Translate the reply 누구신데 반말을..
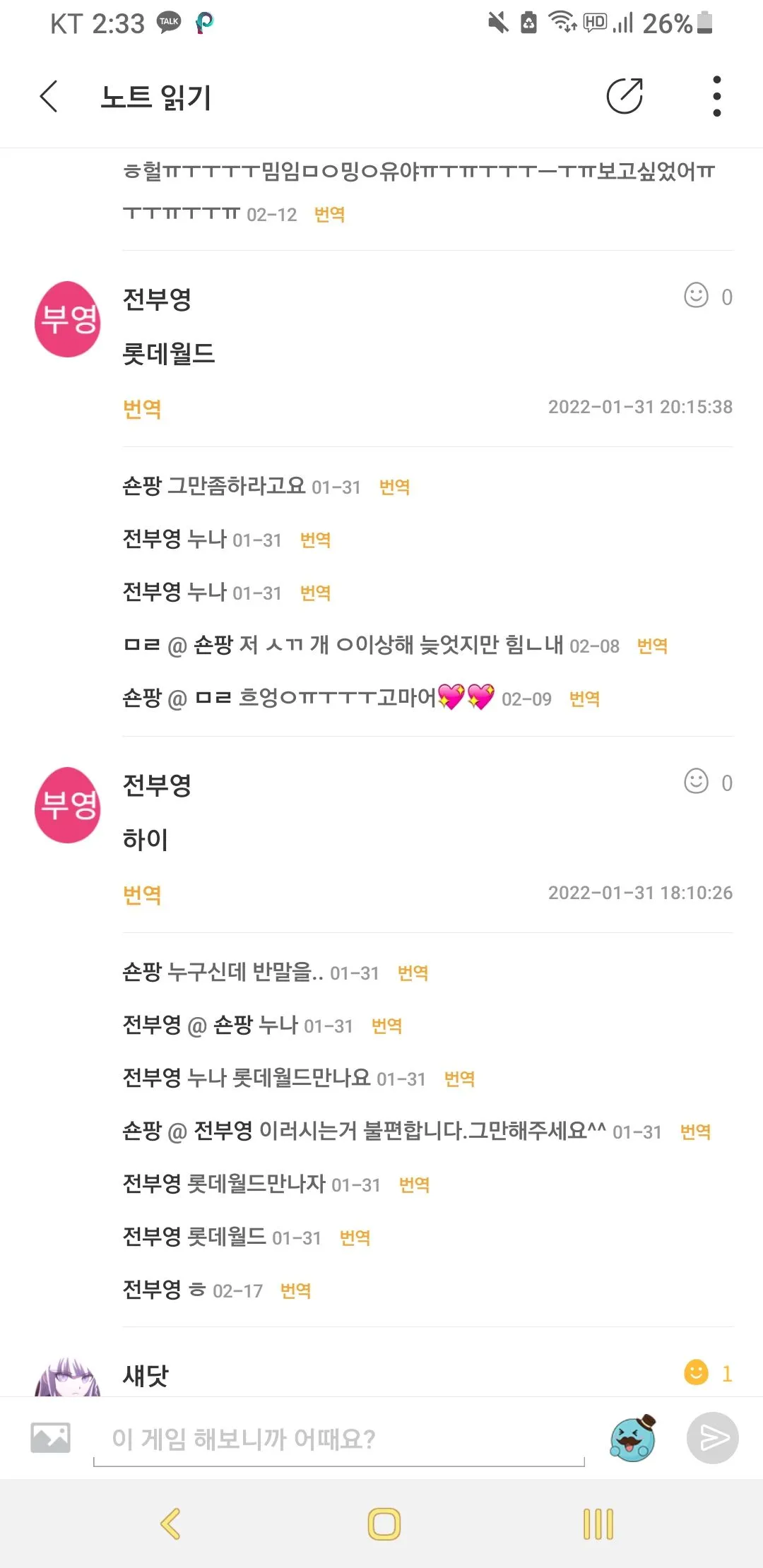 (413, 973)
